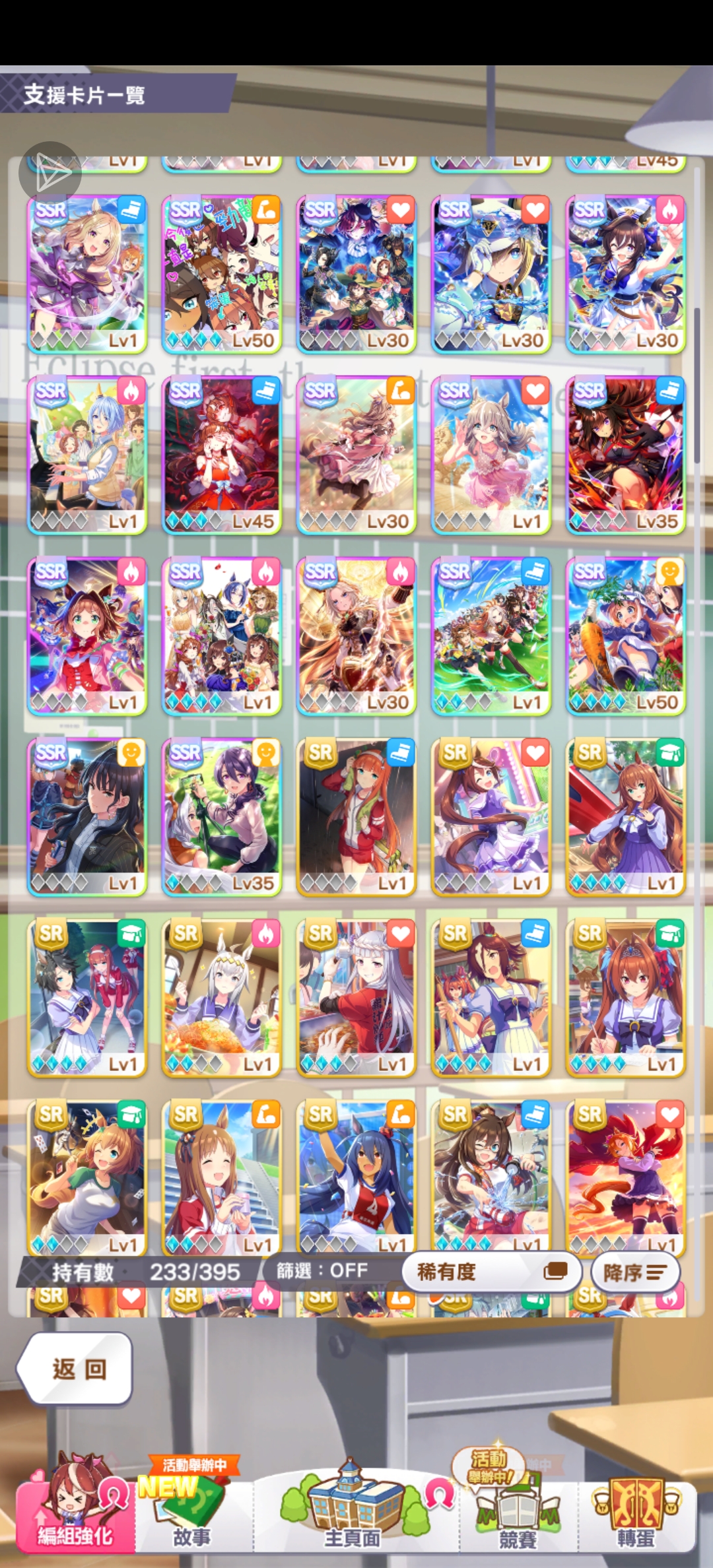Screen dimensions: 713x1568
Task: Open the 篩選 OFF filter
Action: (322, 1271)
